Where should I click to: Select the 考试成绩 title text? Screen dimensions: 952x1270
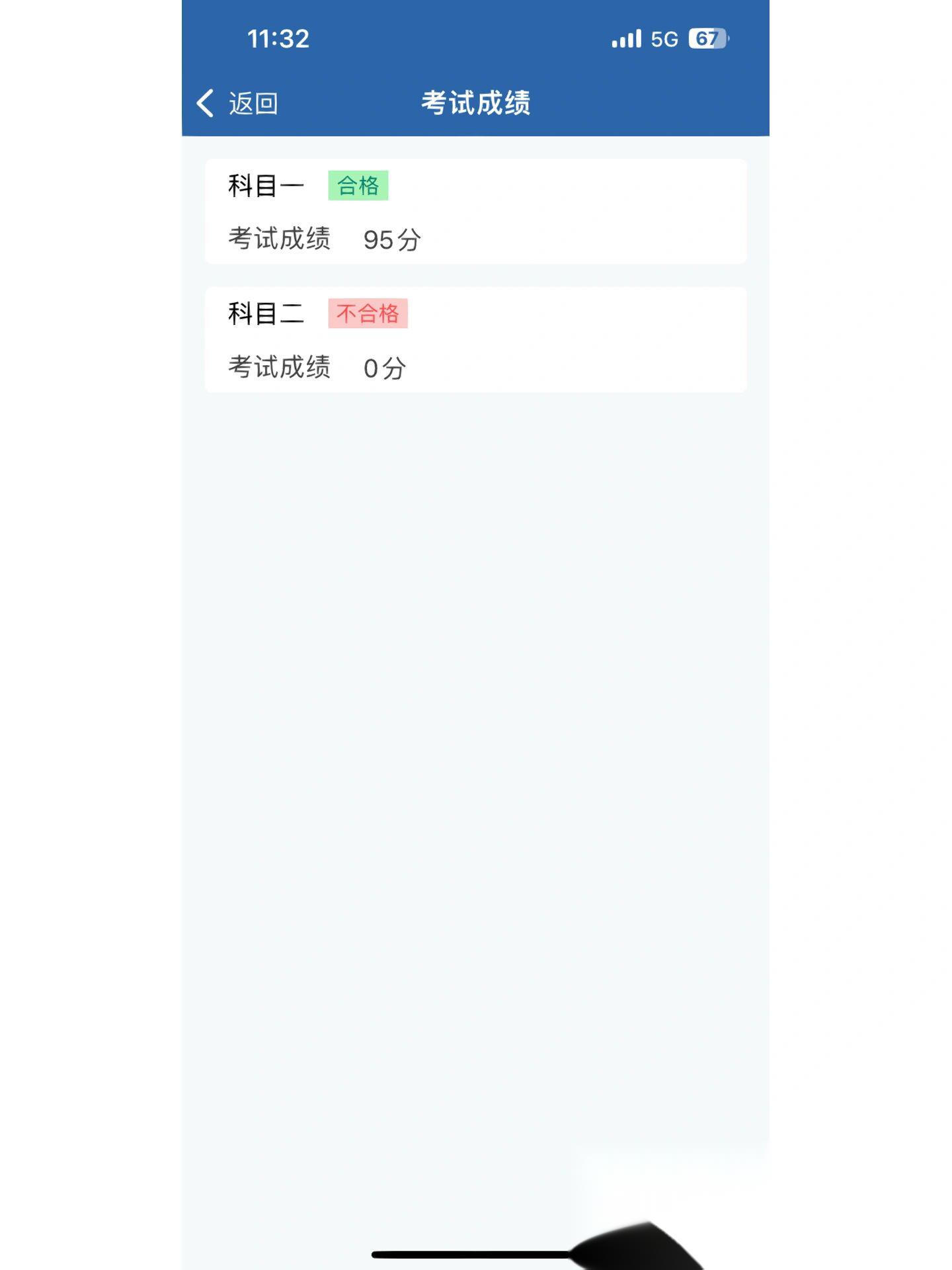[479, 103]
